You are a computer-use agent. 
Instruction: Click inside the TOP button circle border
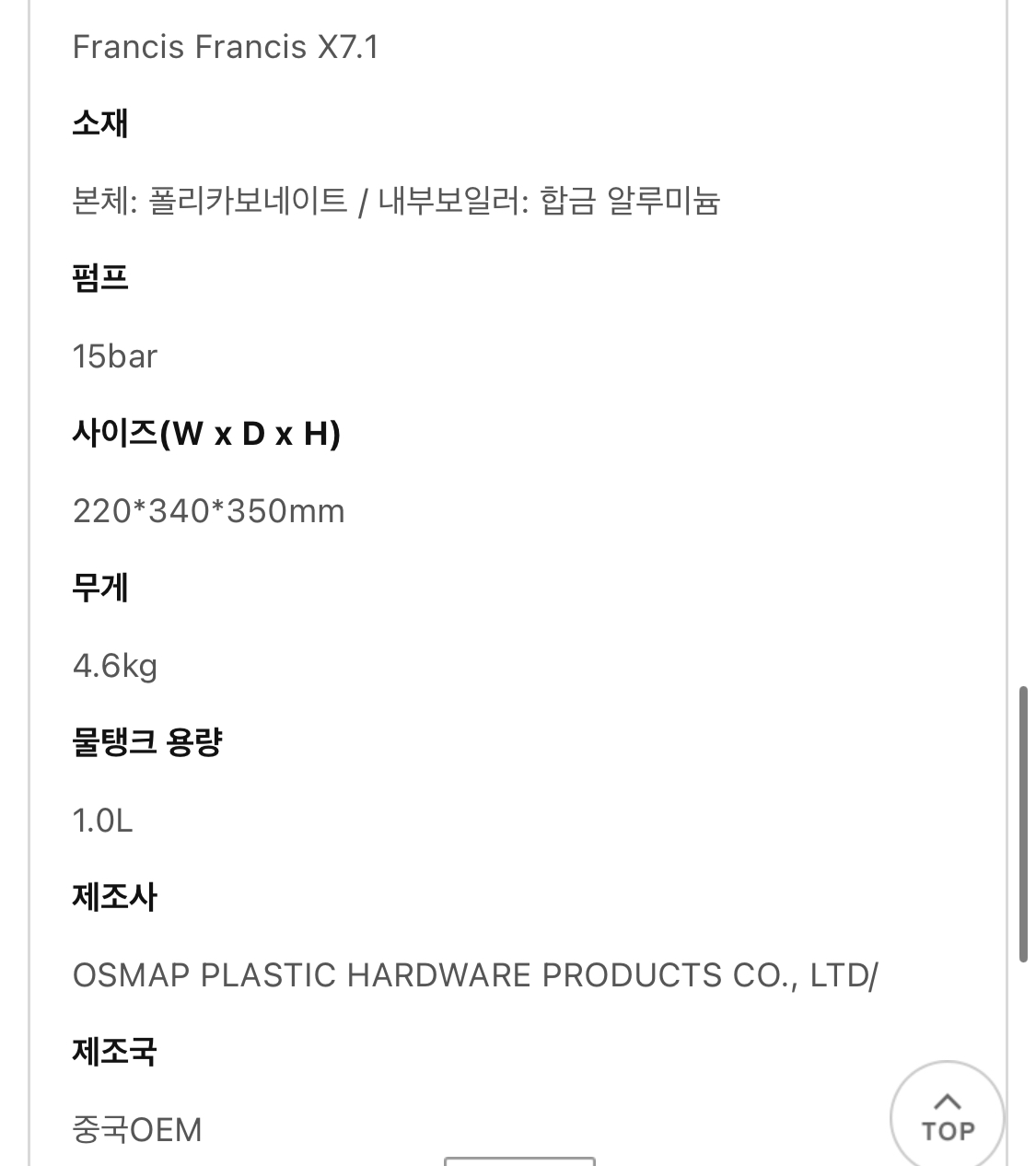click(946, 1116)
